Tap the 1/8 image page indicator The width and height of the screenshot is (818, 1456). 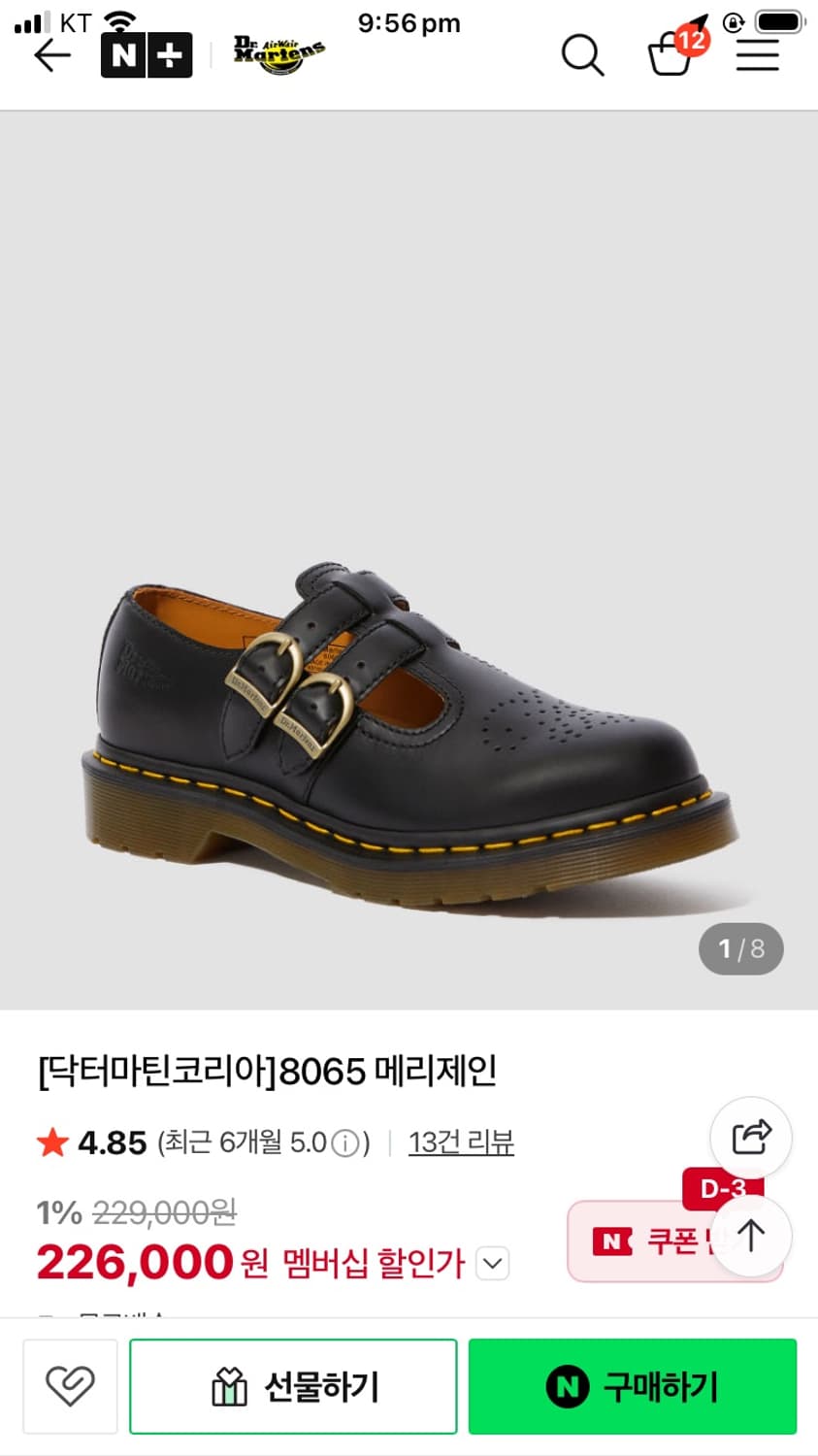pos(740,949)
